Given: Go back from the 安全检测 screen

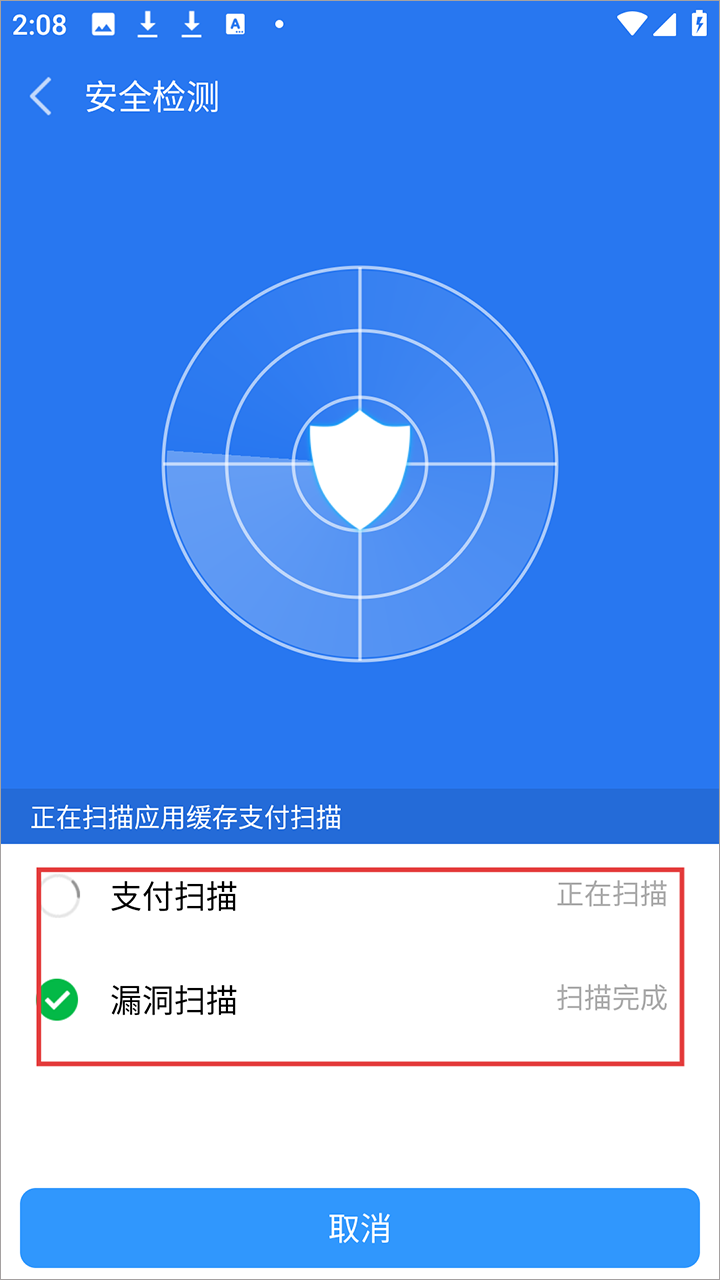Looking at the screenshot, I should tap(41, 97).
